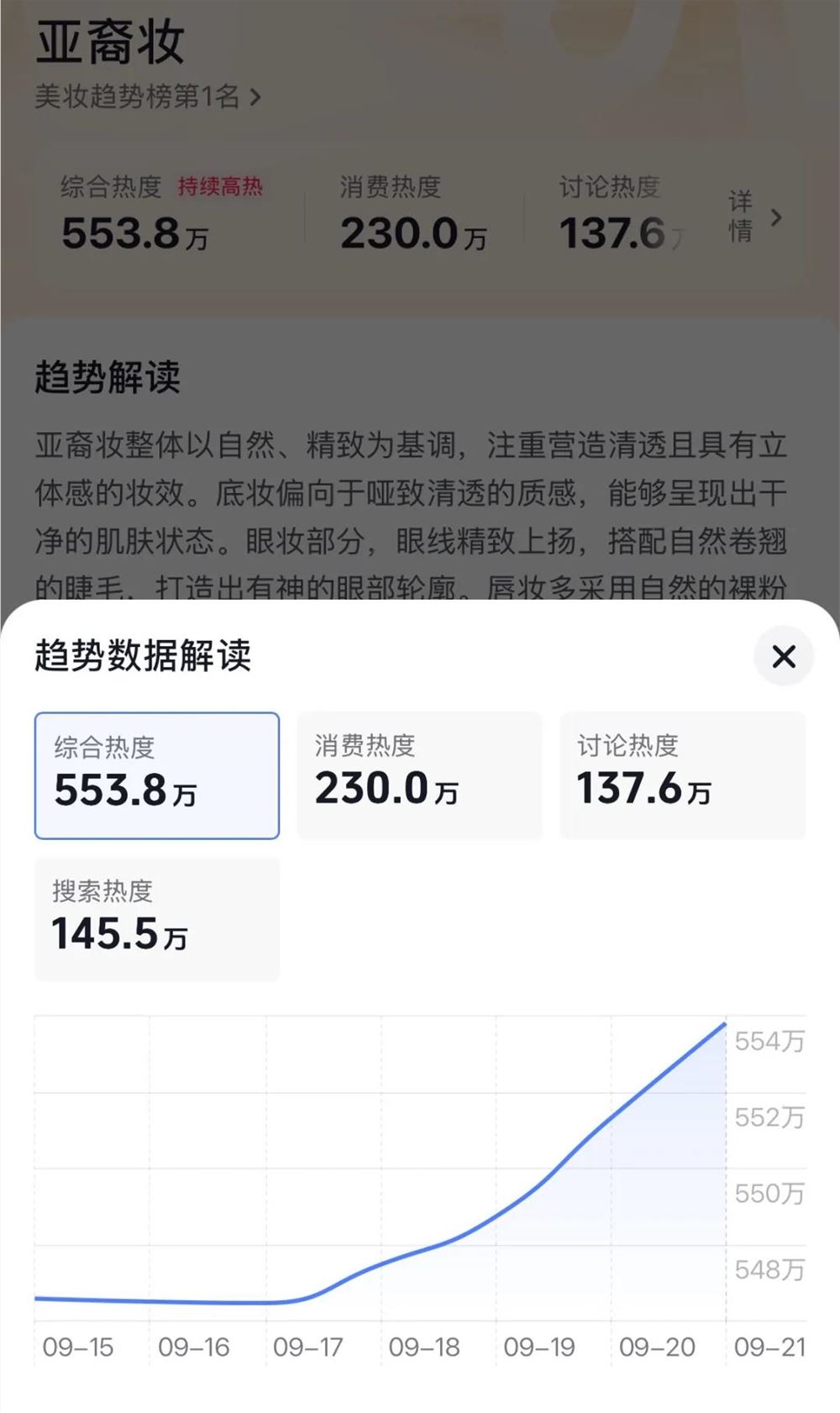Toggle the highlighted 综合热度 card

(x=156, y=773)
